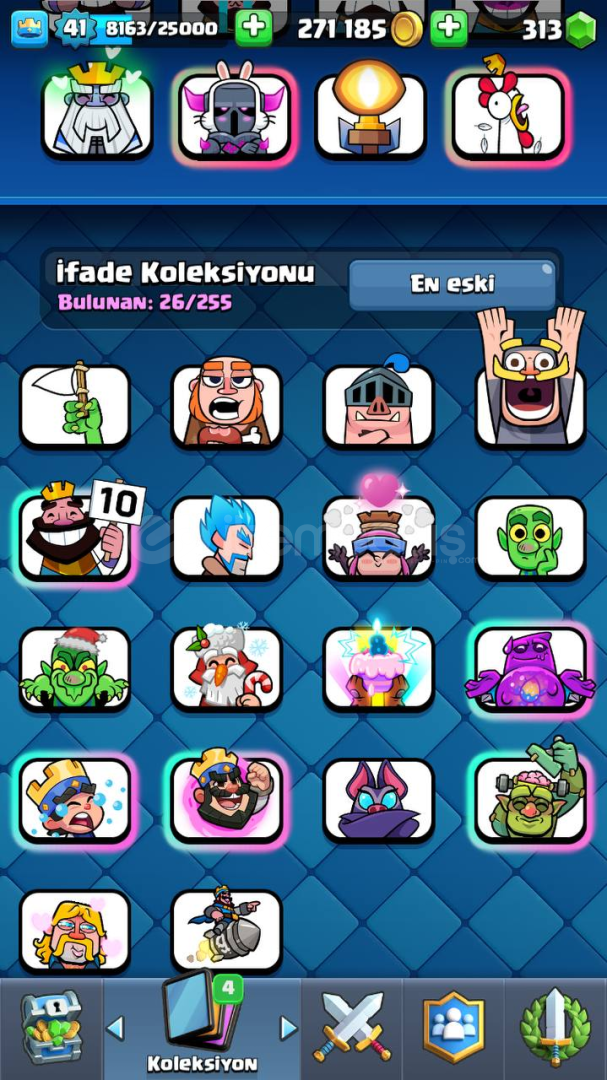607x1080 pixels.
Task: Pick the purple elixir golem emote
Action: click(x=531, y=668)
